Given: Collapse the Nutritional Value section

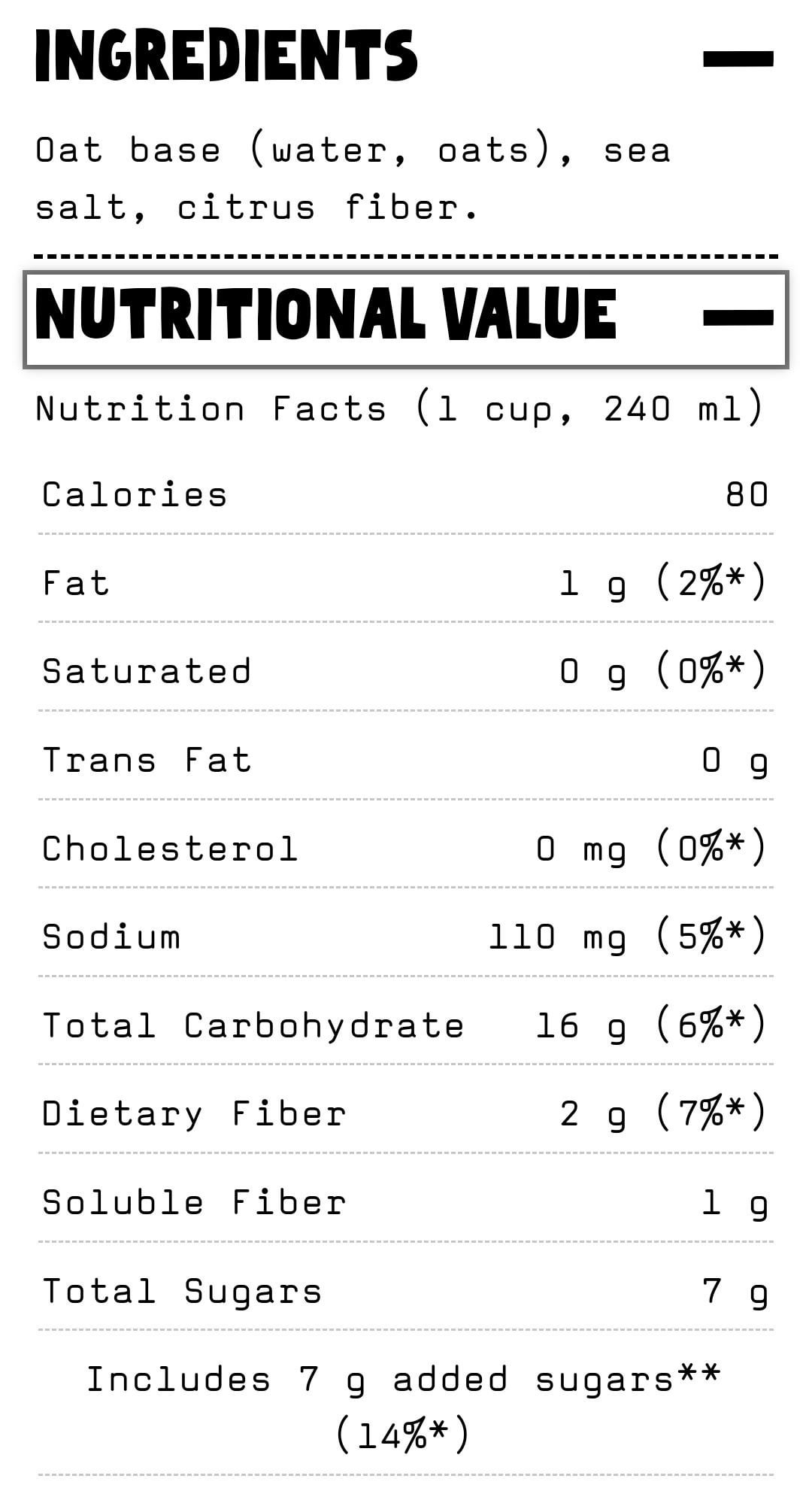Looking at the screenshot, I should click(738, 317).
